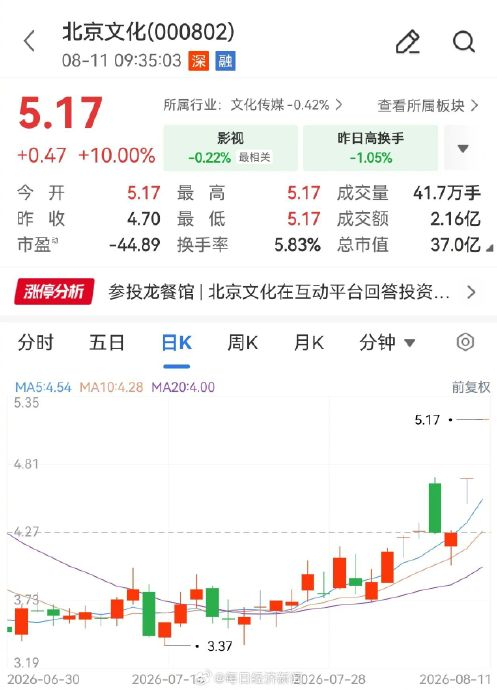This screenshot has width=497, height=690.
Task: Go back using the top-left arrow
Action: coord(29,41)
